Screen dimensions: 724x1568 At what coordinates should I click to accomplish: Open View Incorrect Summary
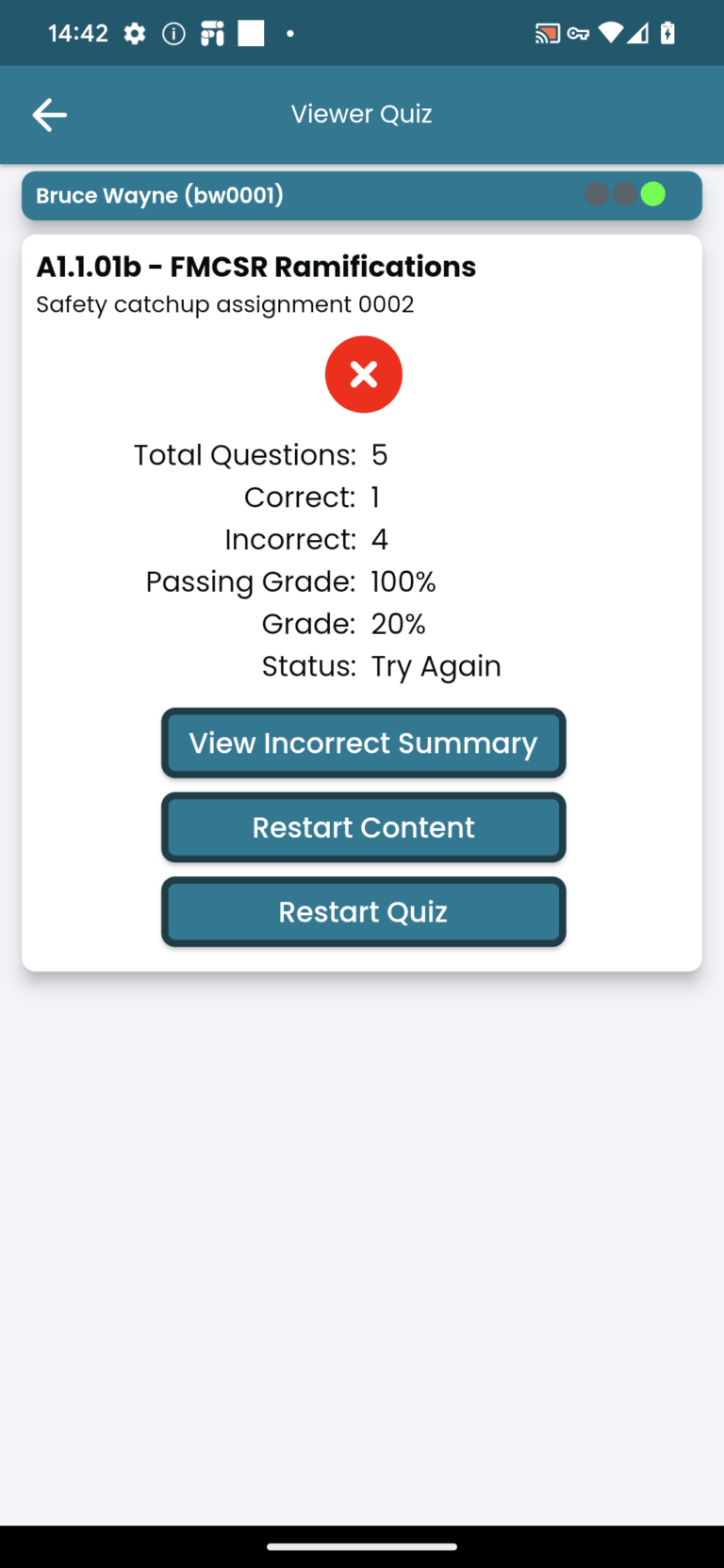363,743
